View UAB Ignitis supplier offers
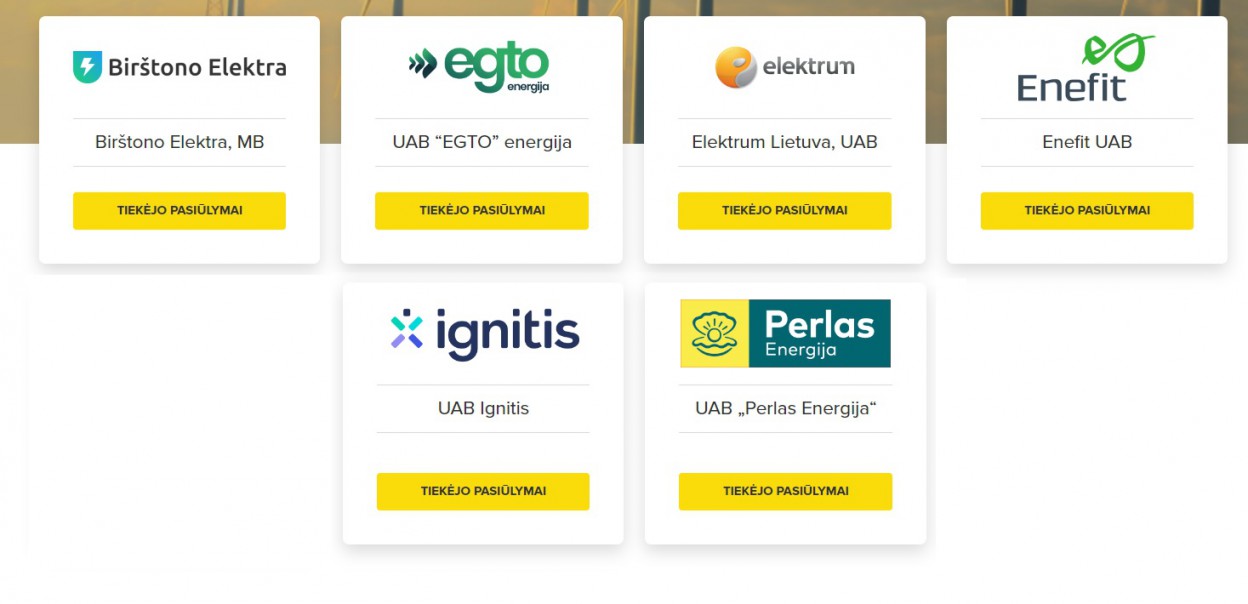This screenshot has width=1248, height=604. click(x=483, y=492)
